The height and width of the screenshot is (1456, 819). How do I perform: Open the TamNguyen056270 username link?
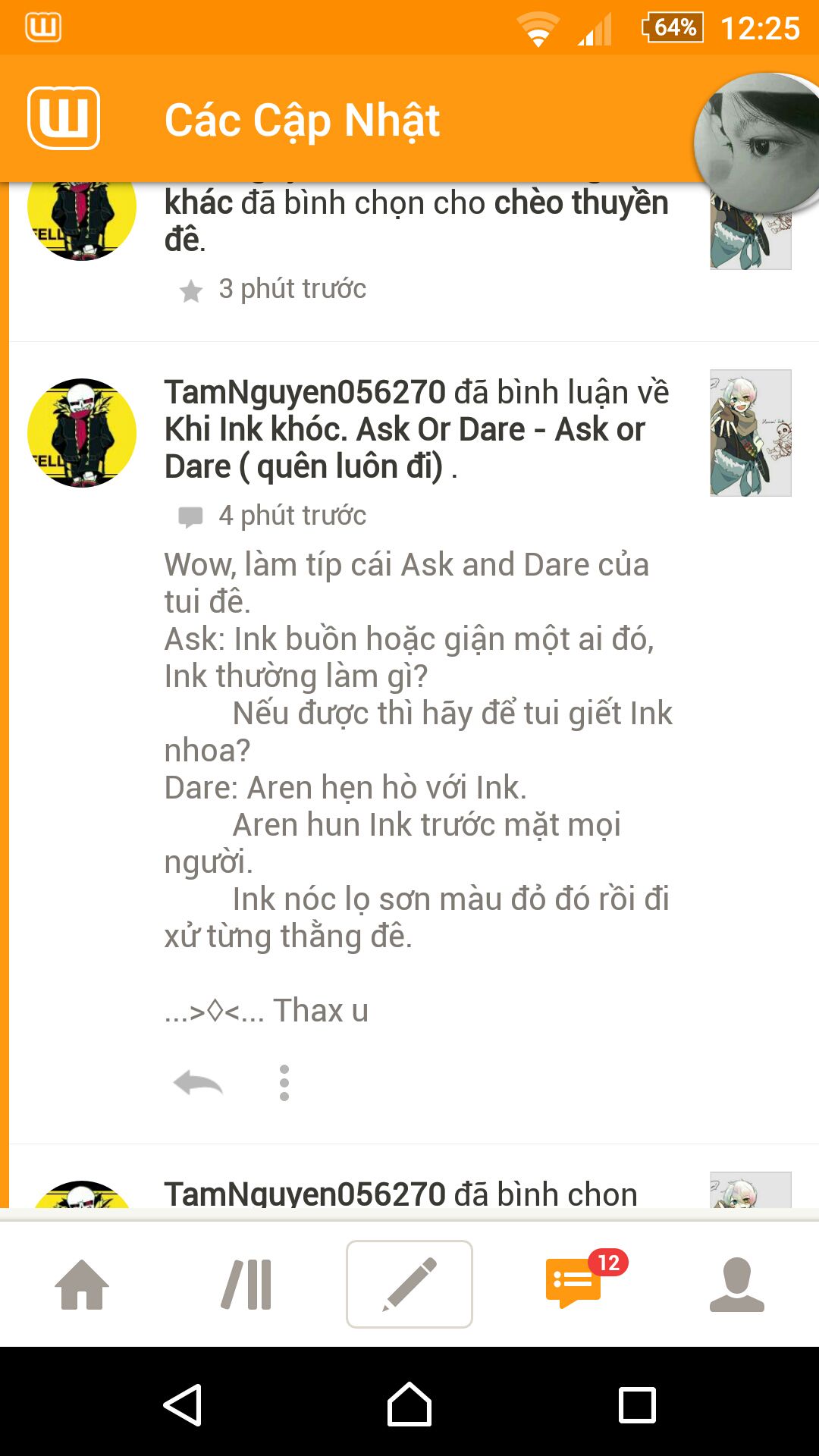click(x=305, y=393)
